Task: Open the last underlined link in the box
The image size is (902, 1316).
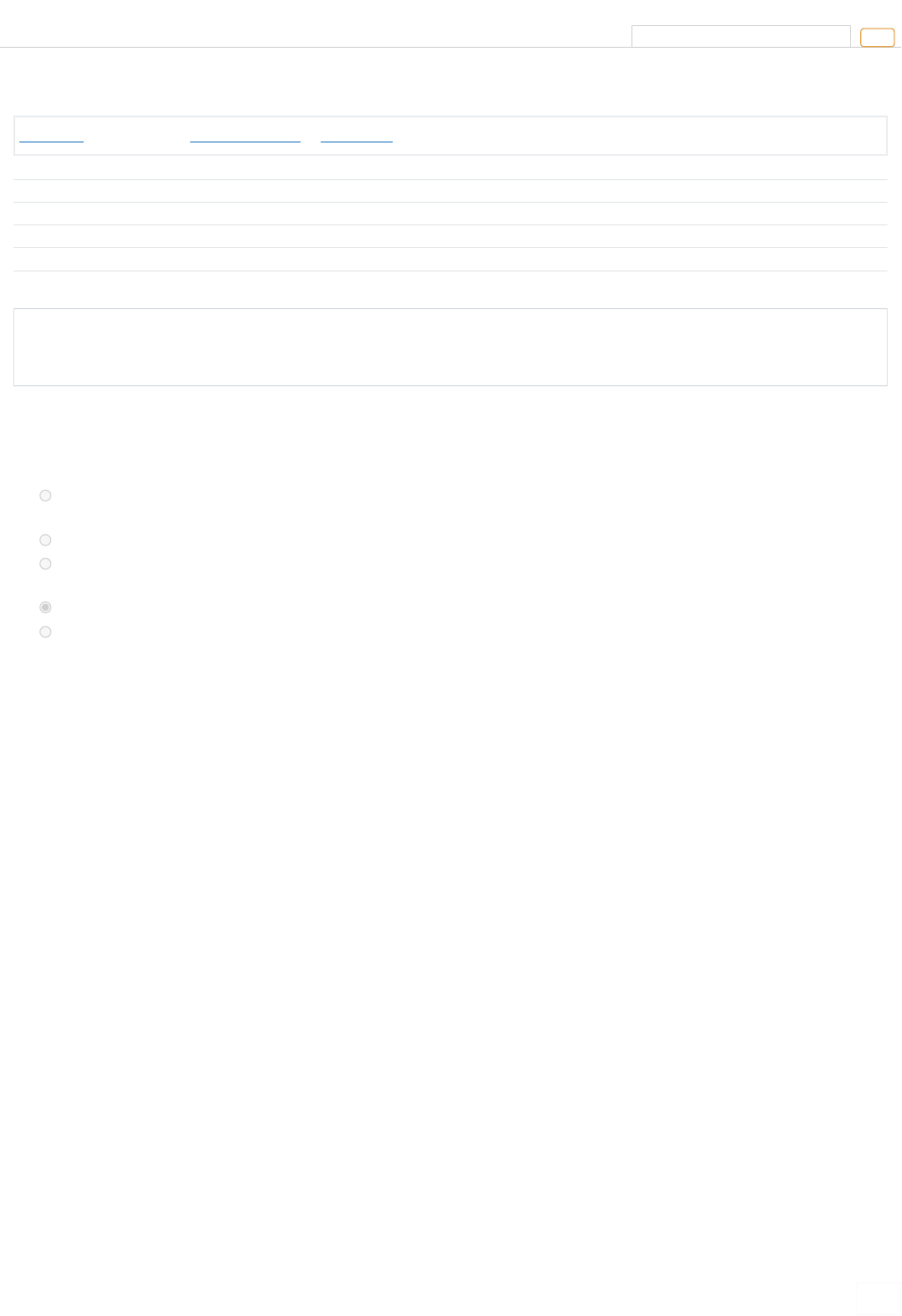Action: pos(357,137)
